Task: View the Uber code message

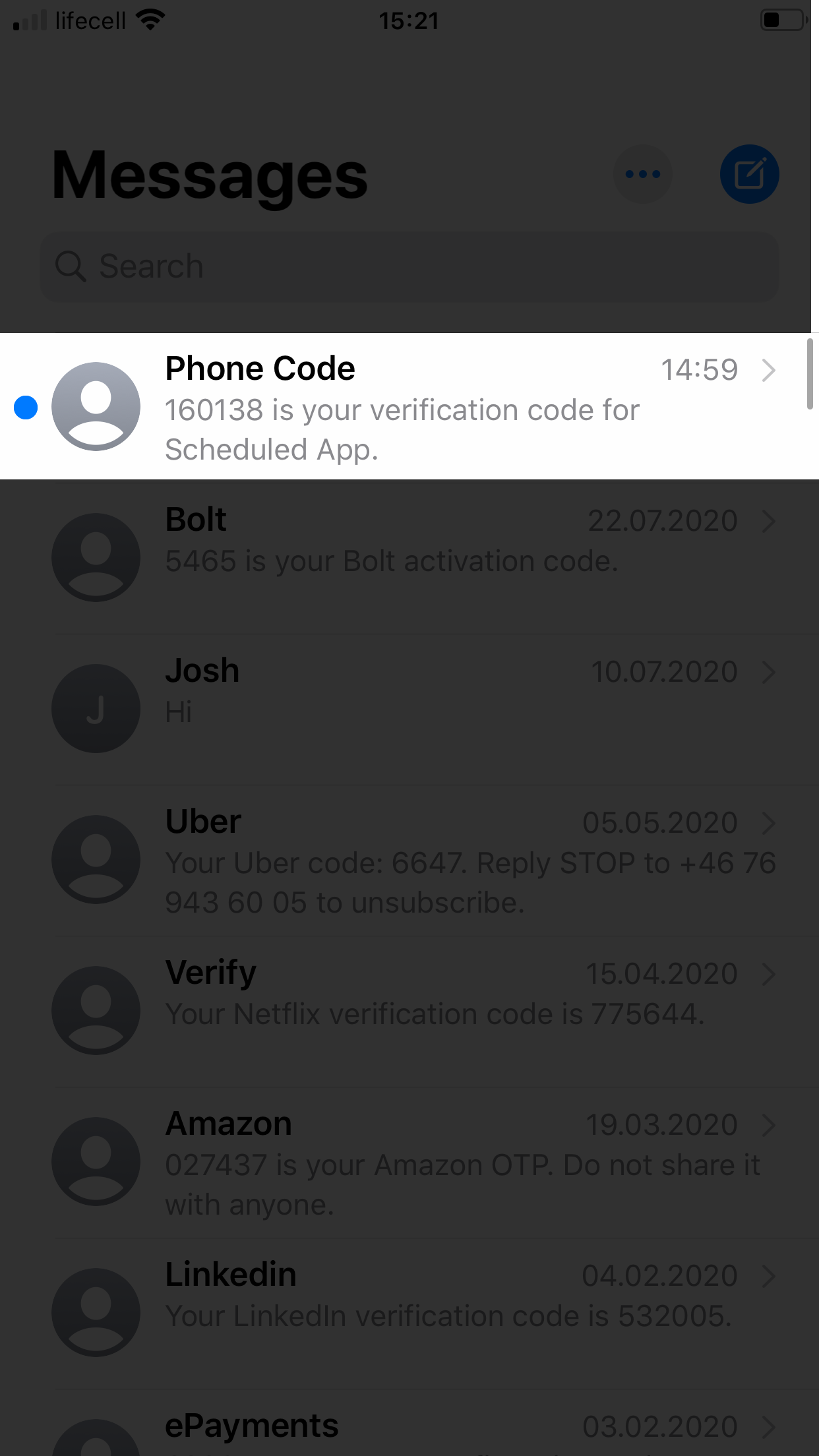Action: [x=409, y=860]
